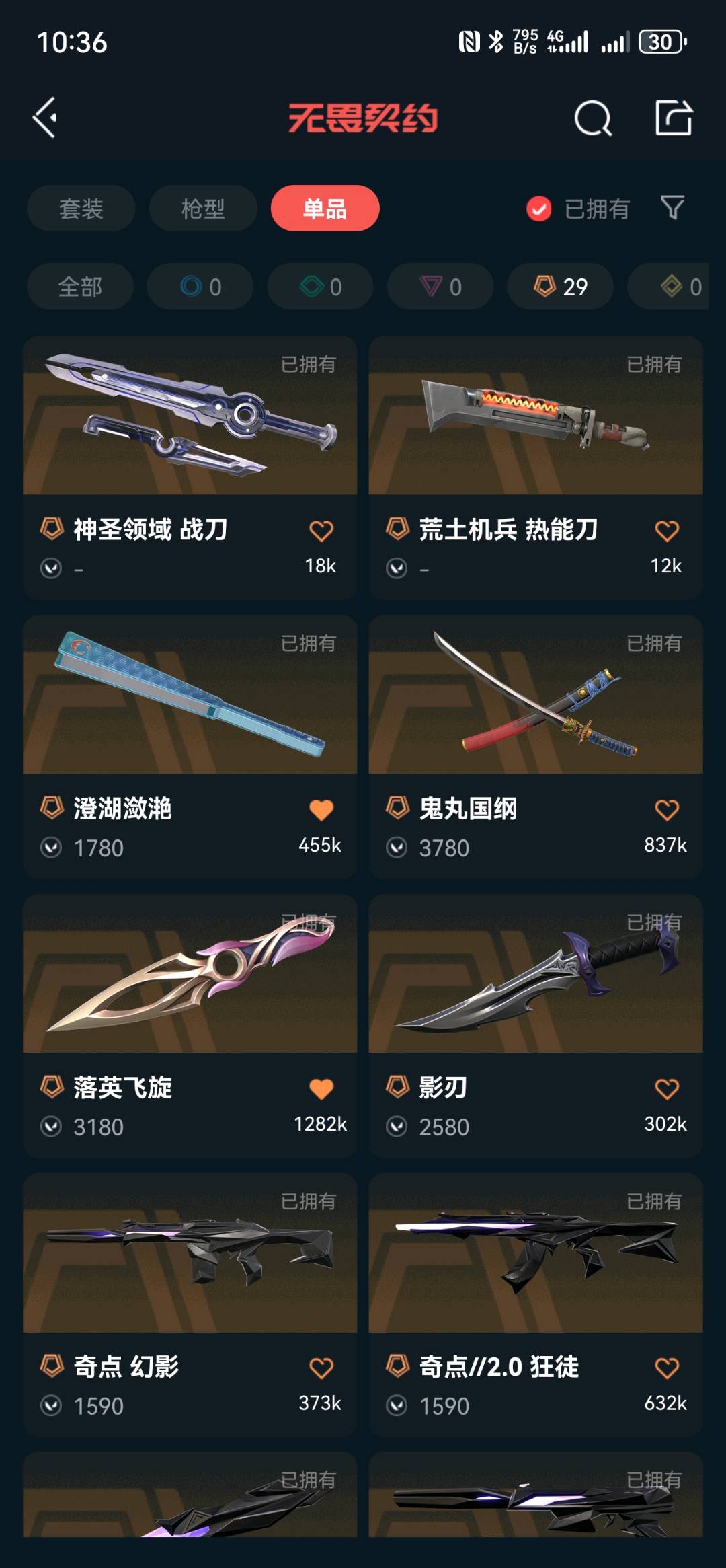Switch to the 枪型 tab

[x=203, y=208]
